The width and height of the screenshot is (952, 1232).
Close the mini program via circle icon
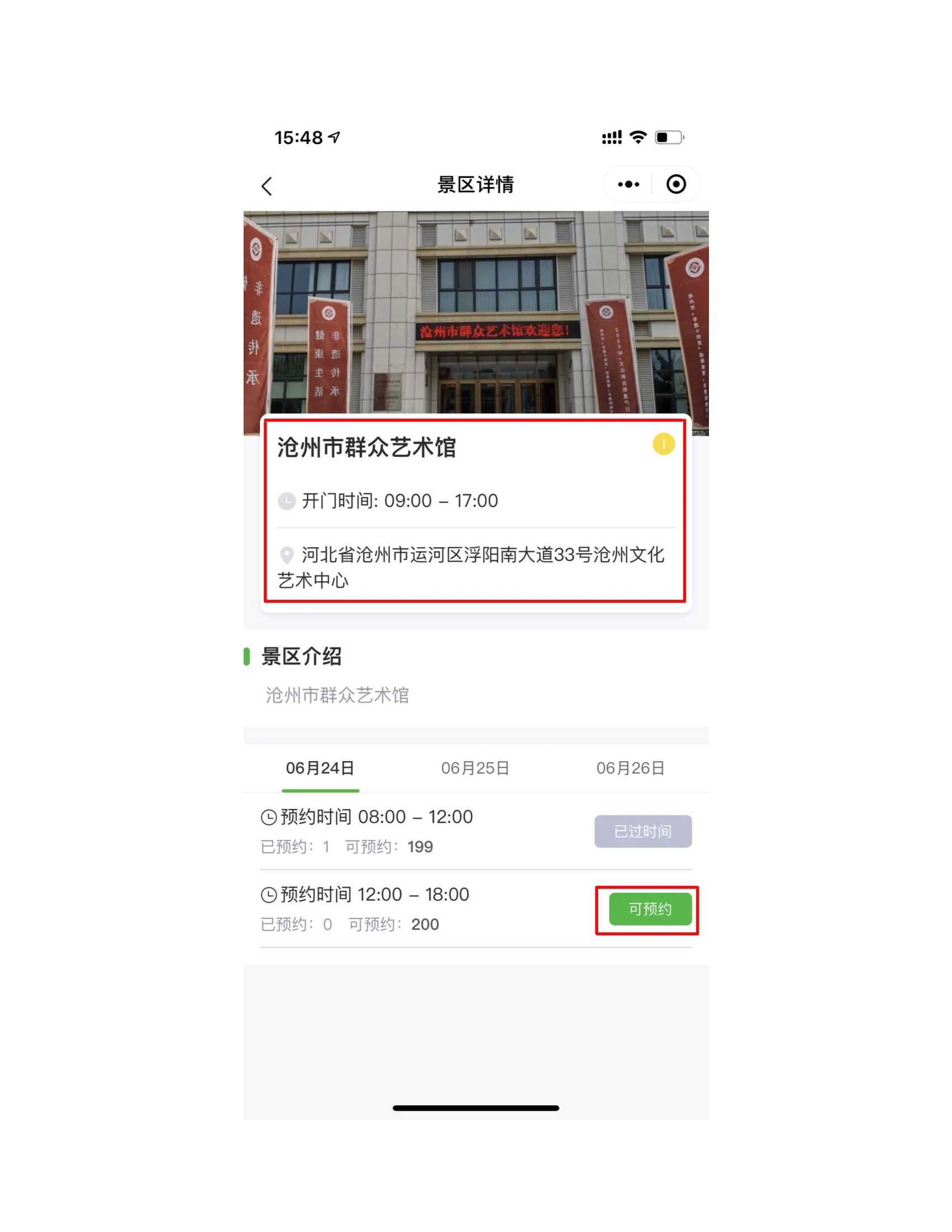(x=676, y=184)
